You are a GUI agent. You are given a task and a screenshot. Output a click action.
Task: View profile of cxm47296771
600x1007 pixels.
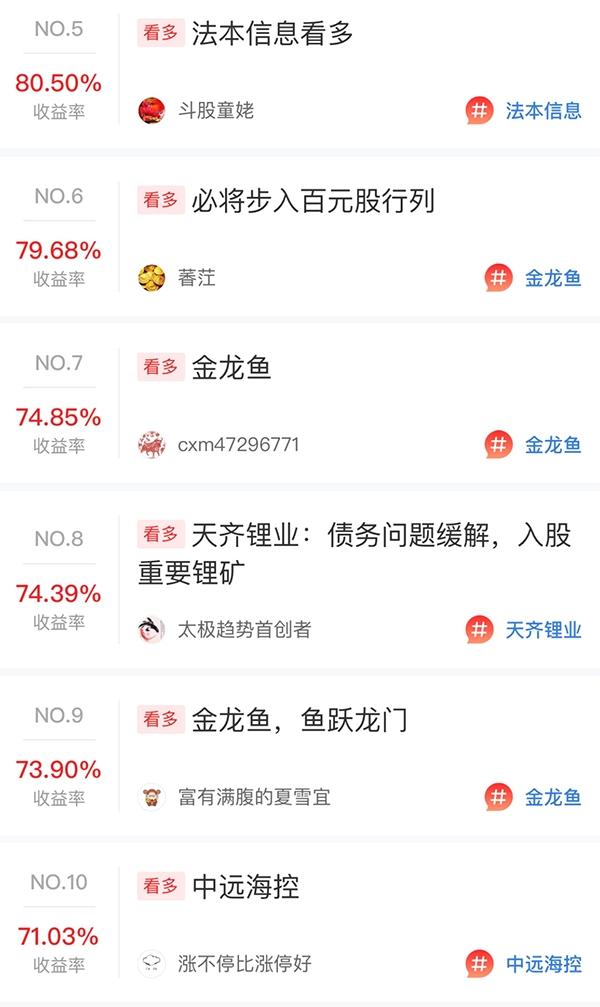click(218, 444)
